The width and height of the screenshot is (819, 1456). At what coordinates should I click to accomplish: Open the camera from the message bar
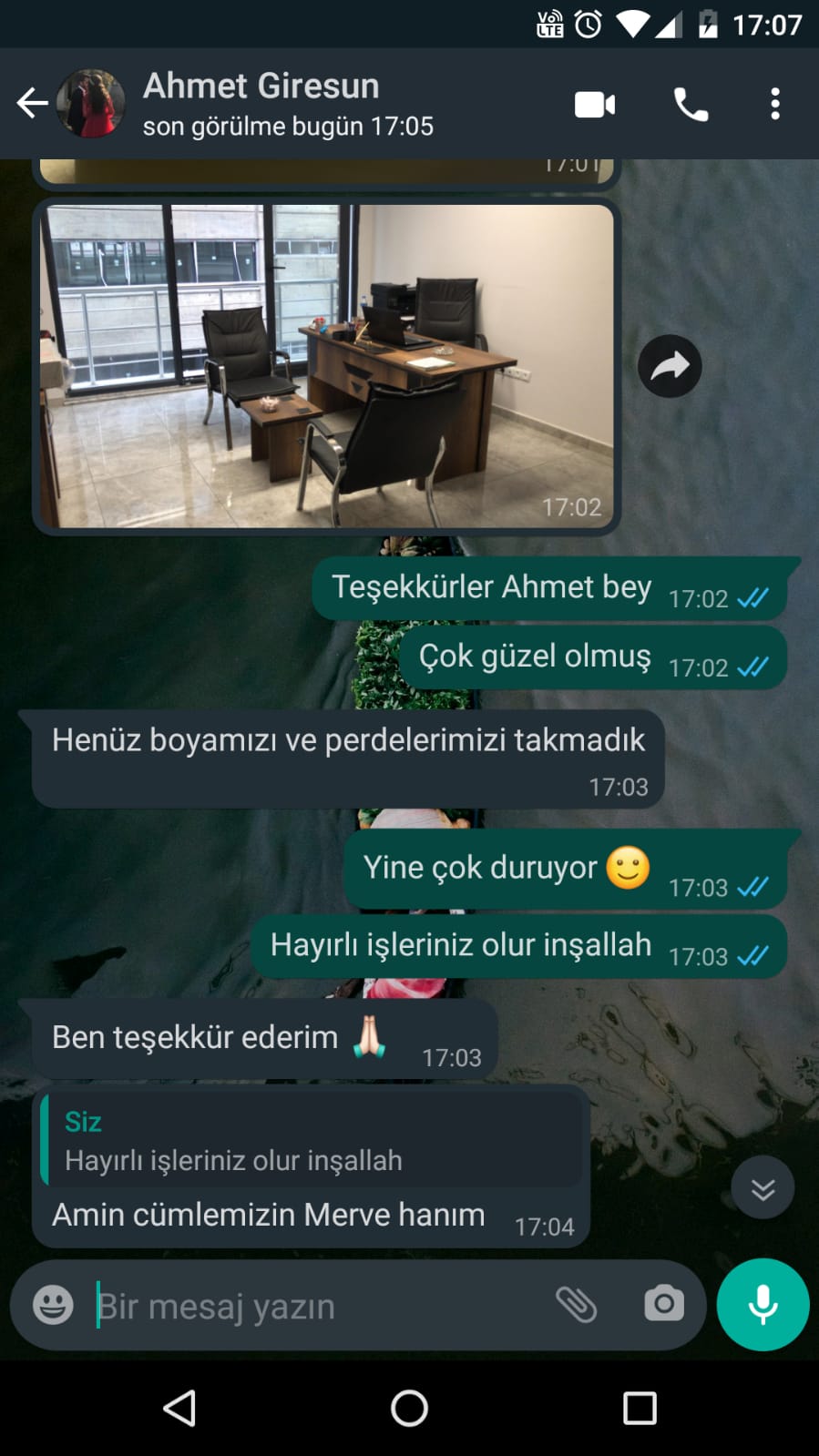click(663, 1304)
